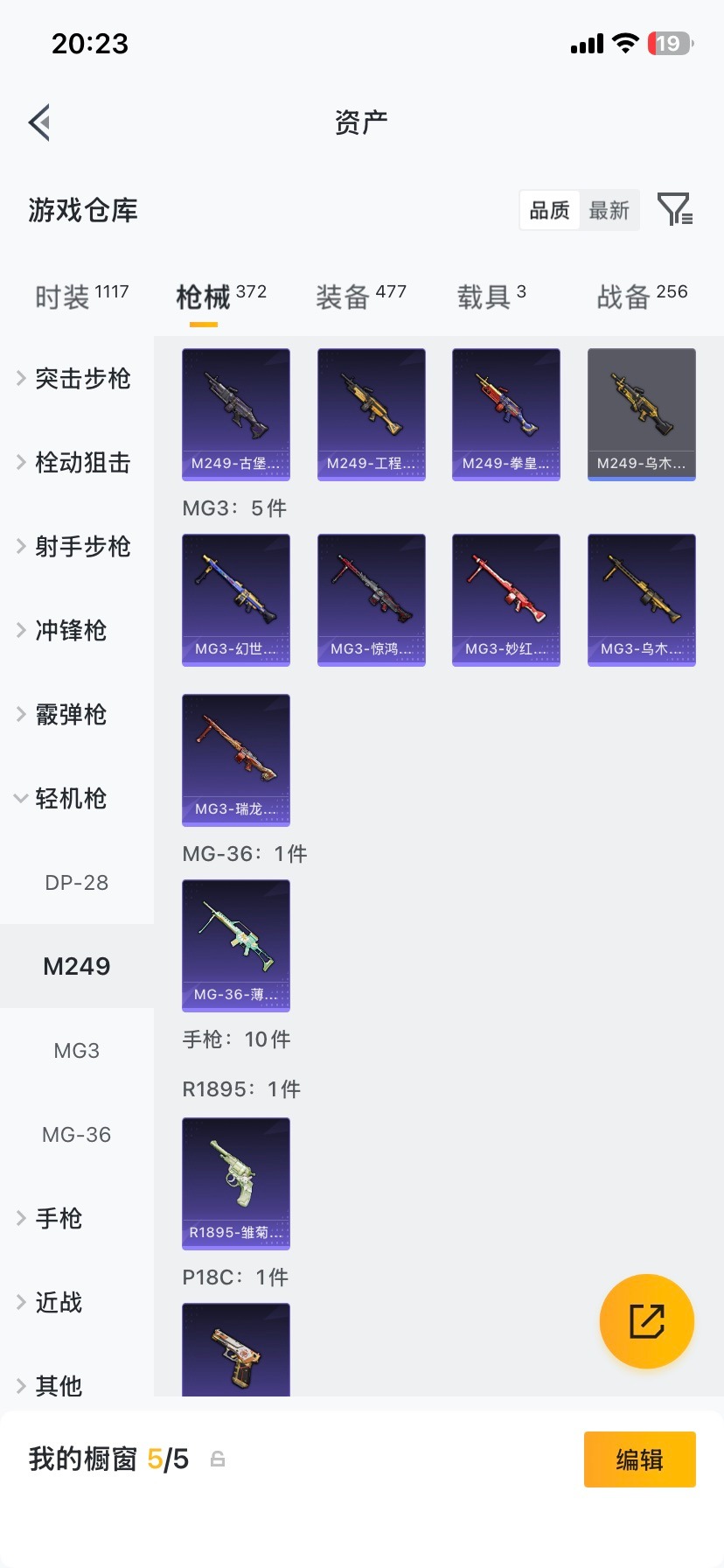Open the MG3-幻世 weapon thumbnail

[x=235, y=599]
